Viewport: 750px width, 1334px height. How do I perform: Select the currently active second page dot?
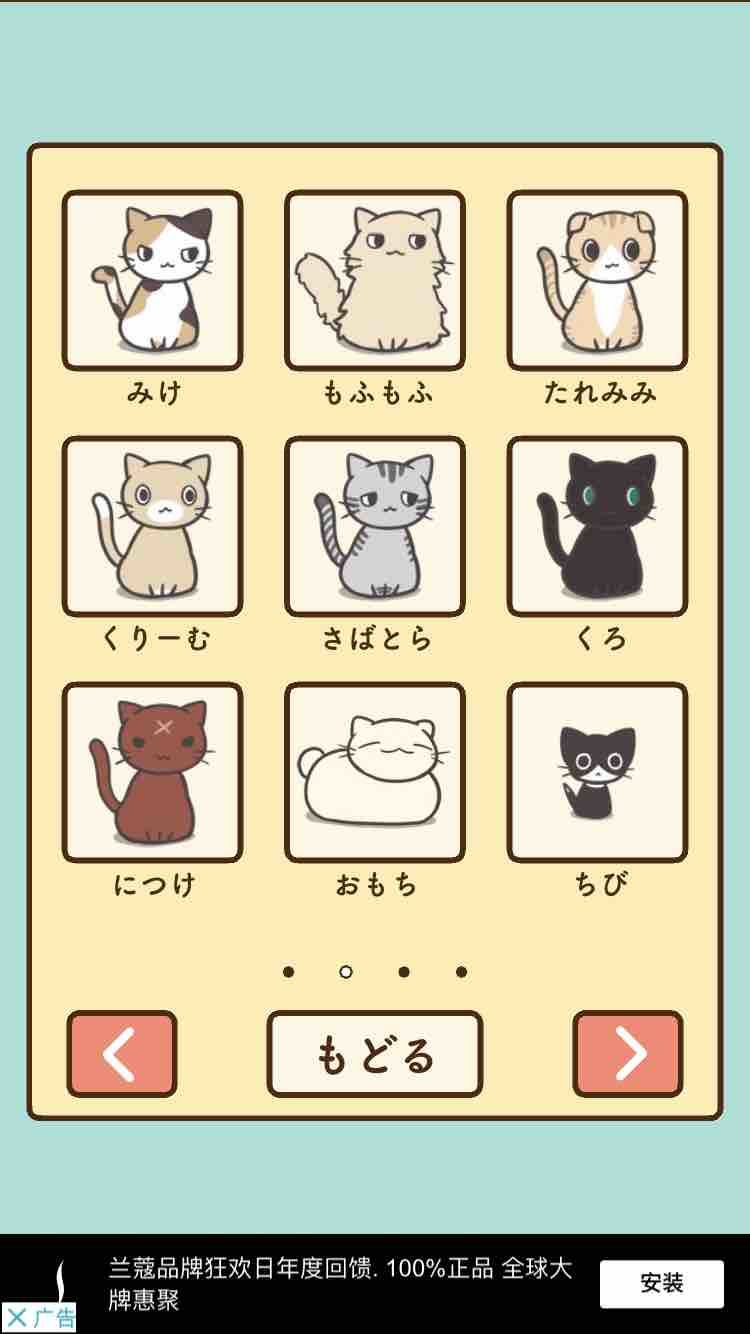[345, 968]
